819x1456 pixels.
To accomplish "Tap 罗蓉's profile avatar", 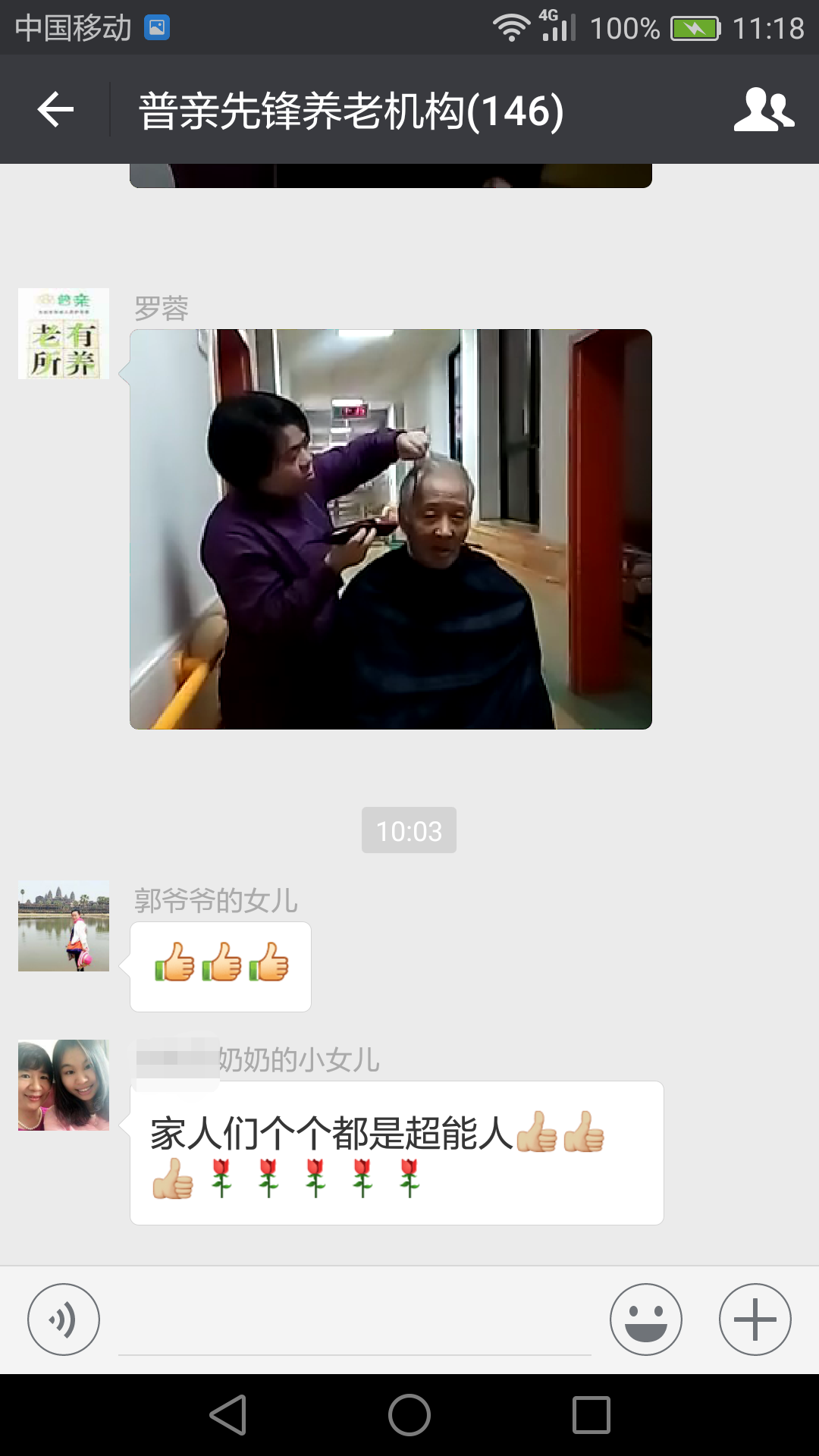I will pyautogui.click(x=64, y=334).
